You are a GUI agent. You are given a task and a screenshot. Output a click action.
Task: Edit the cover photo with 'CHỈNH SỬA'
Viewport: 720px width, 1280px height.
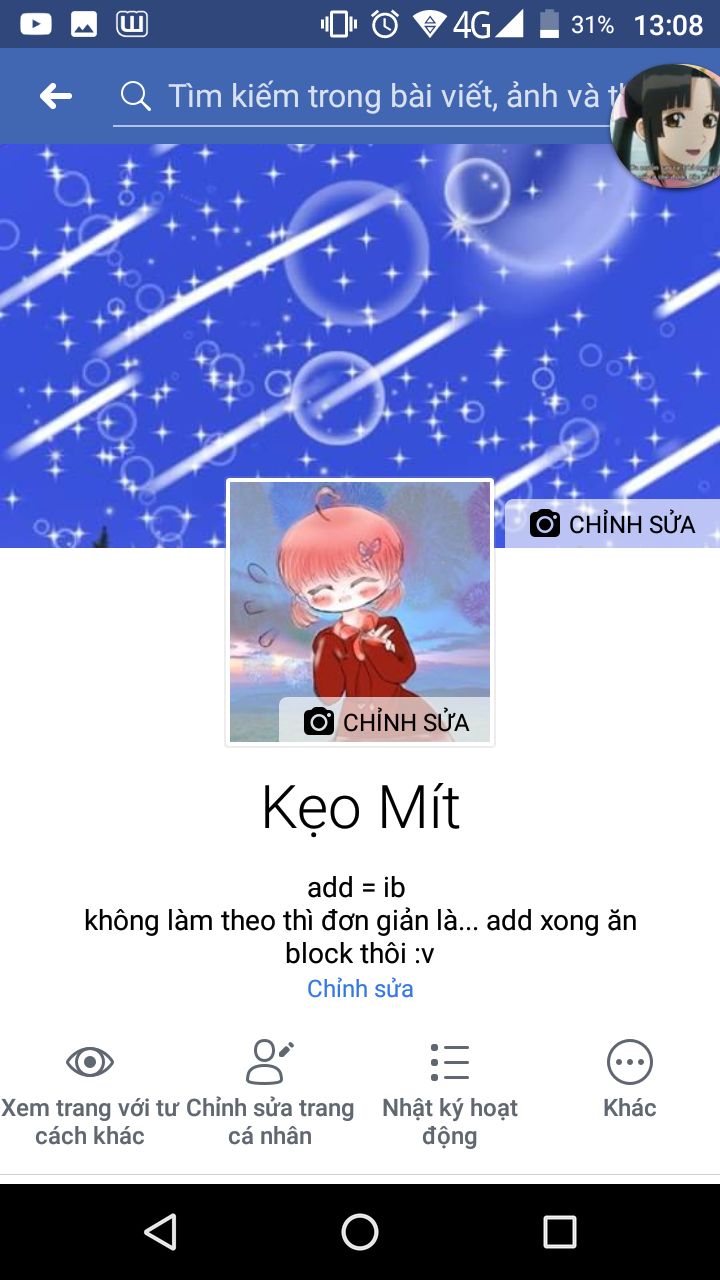point(612,523)
